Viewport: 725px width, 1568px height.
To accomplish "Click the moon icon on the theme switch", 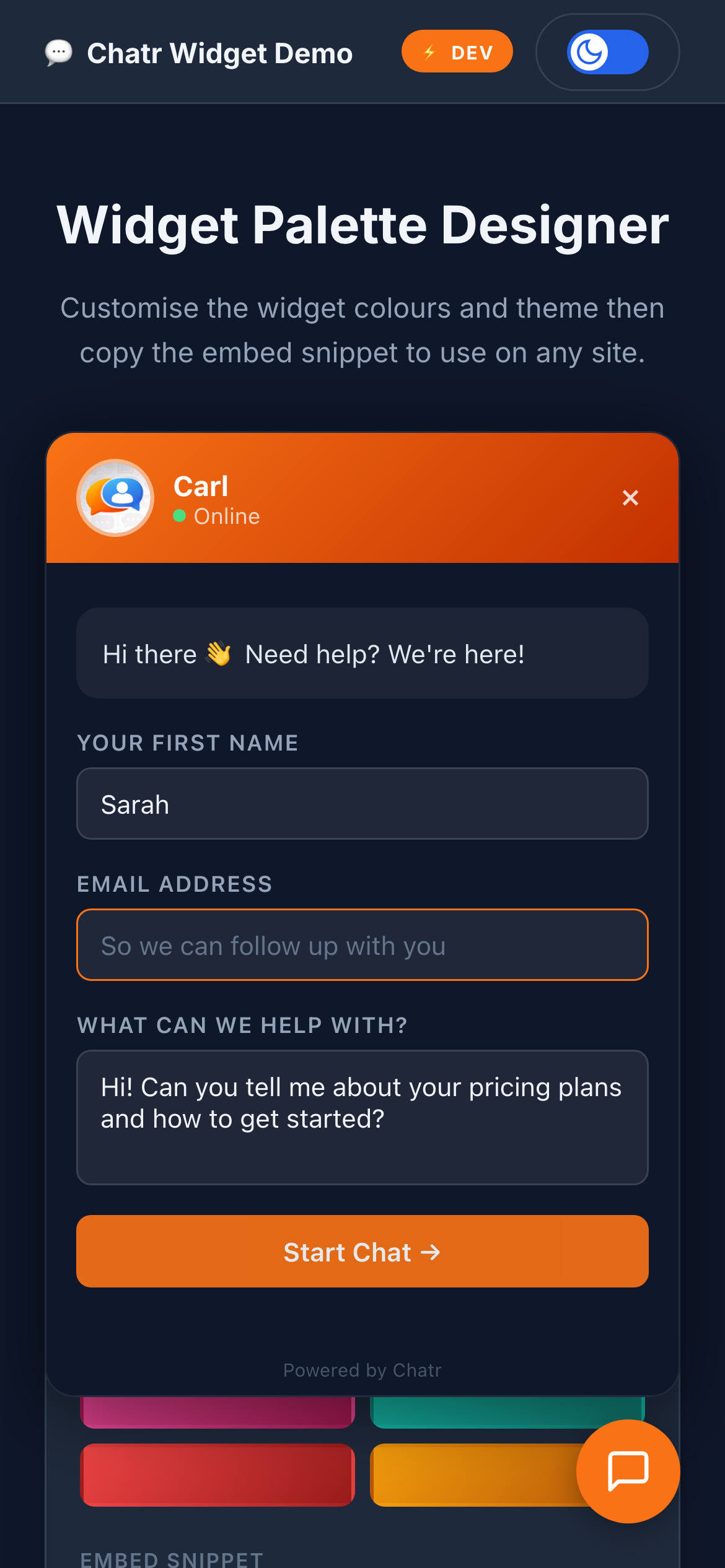I will click(589, 52).
